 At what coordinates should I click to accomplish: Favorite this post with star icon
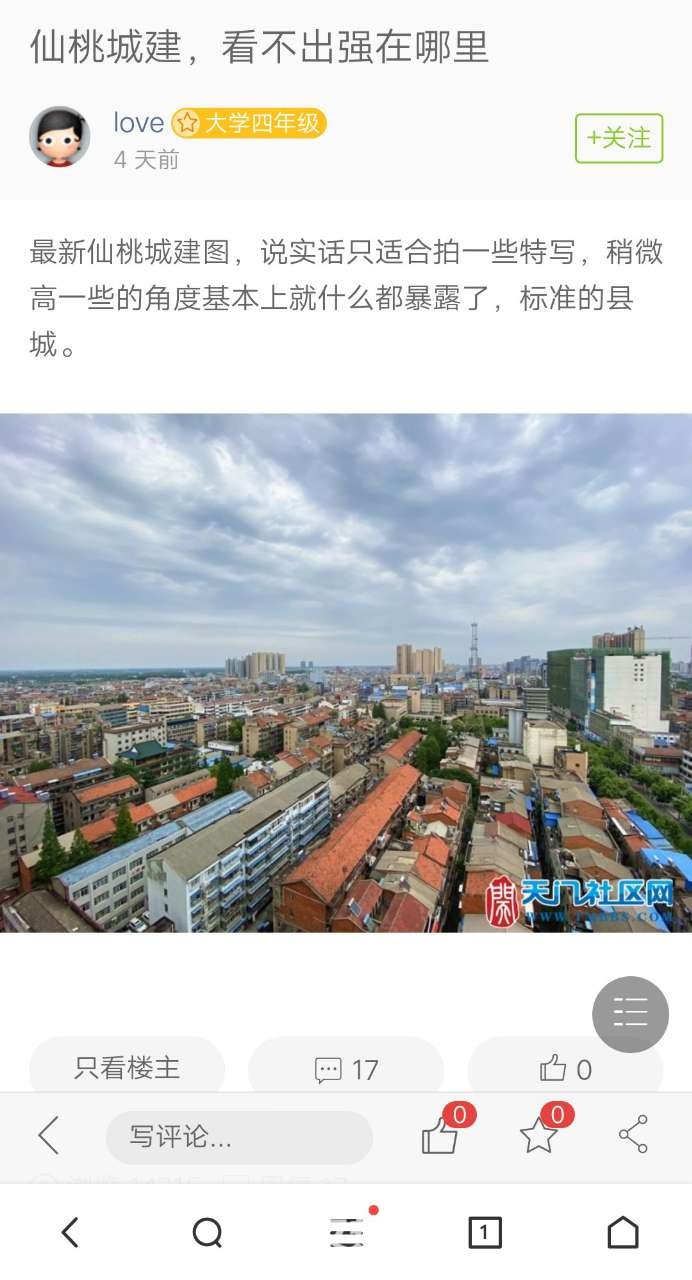tap(538, 1136)
